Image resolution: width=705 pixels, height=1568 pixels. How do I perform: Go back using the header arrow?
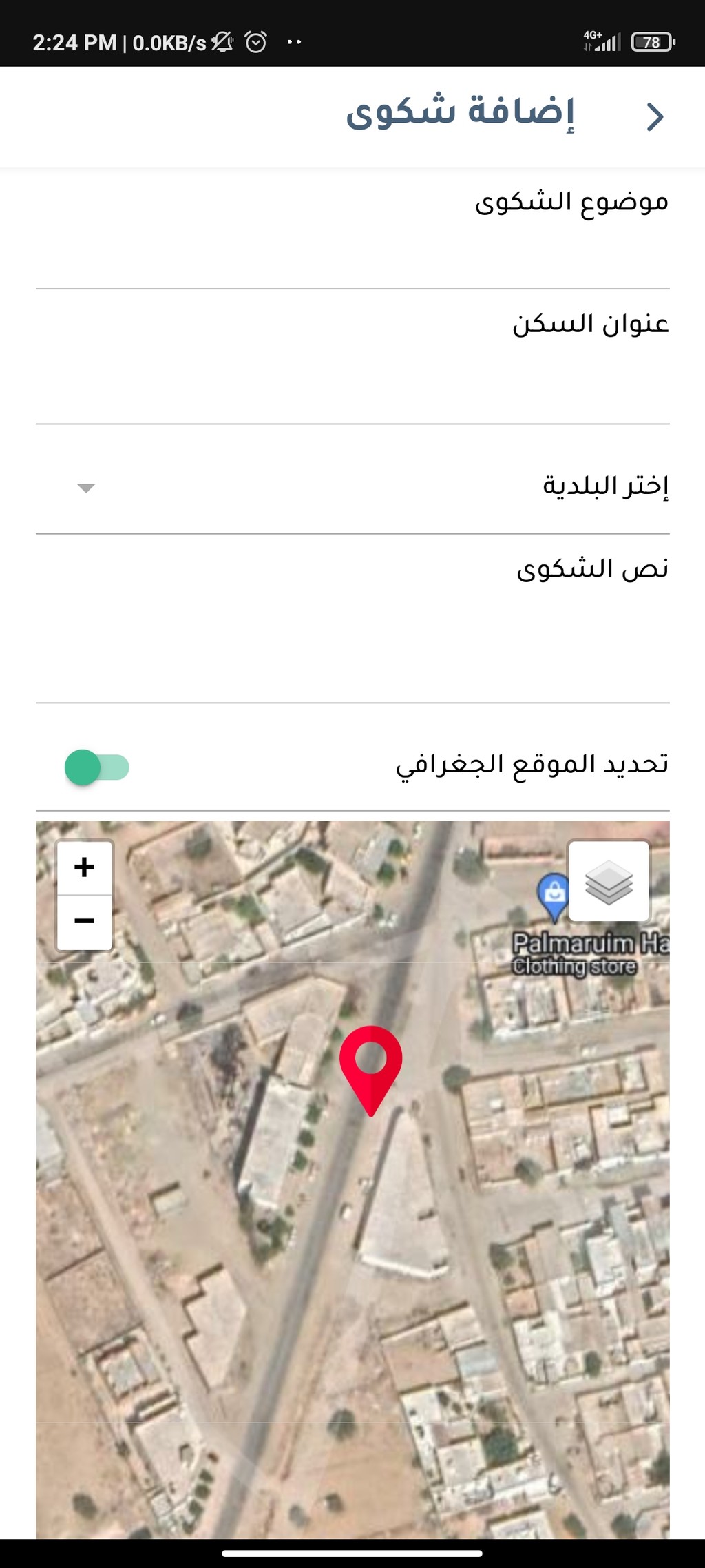(x=655, y=116)
